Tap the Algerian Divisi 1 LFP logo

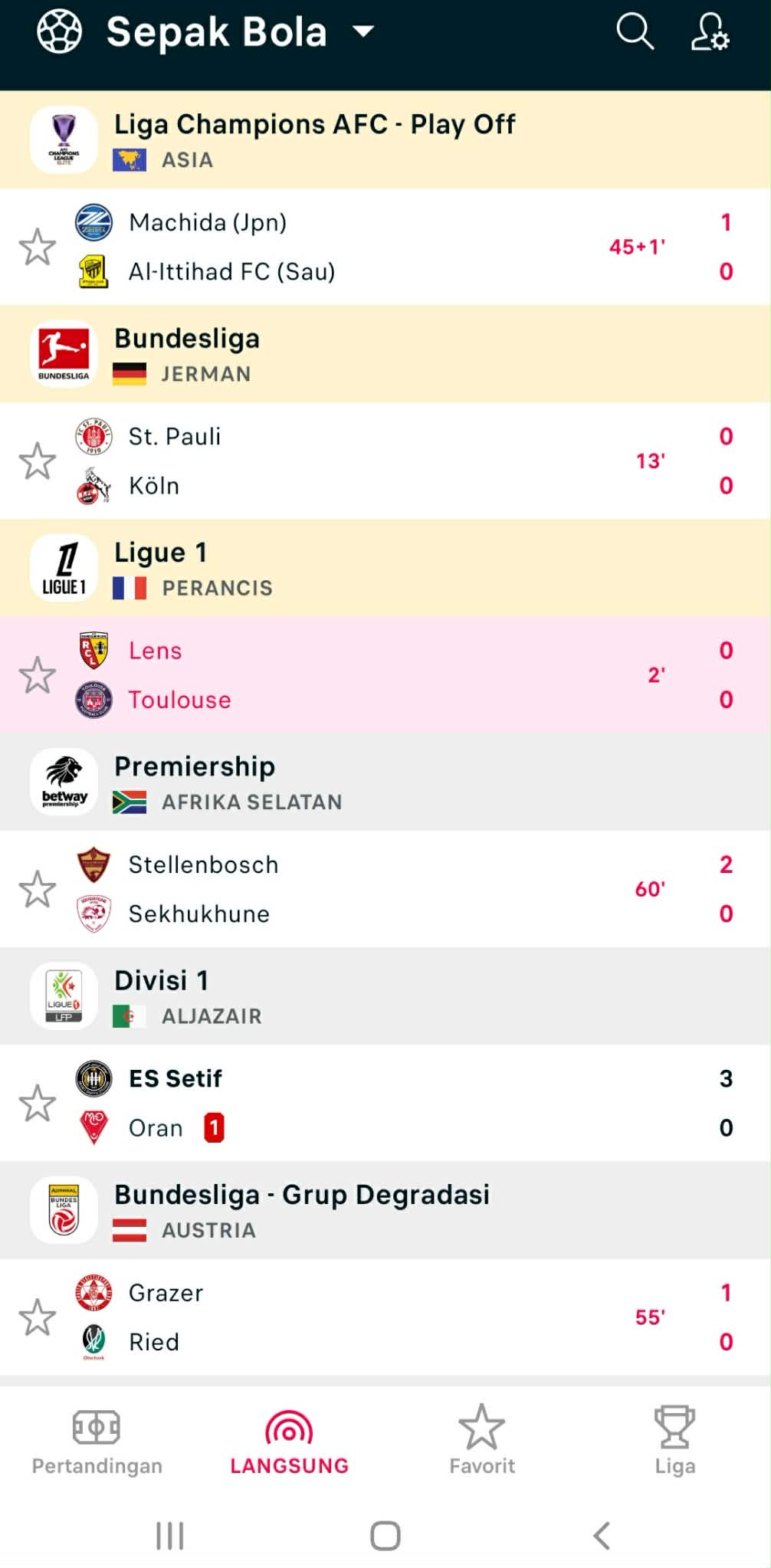(x=63, y=996)
